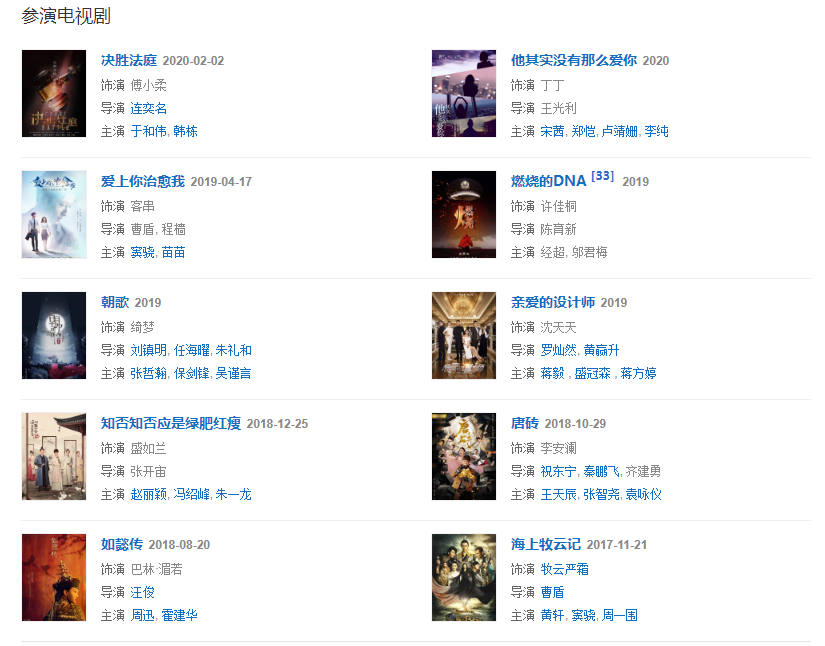Open the 朝歌 title link

click(x=114, y=302)
